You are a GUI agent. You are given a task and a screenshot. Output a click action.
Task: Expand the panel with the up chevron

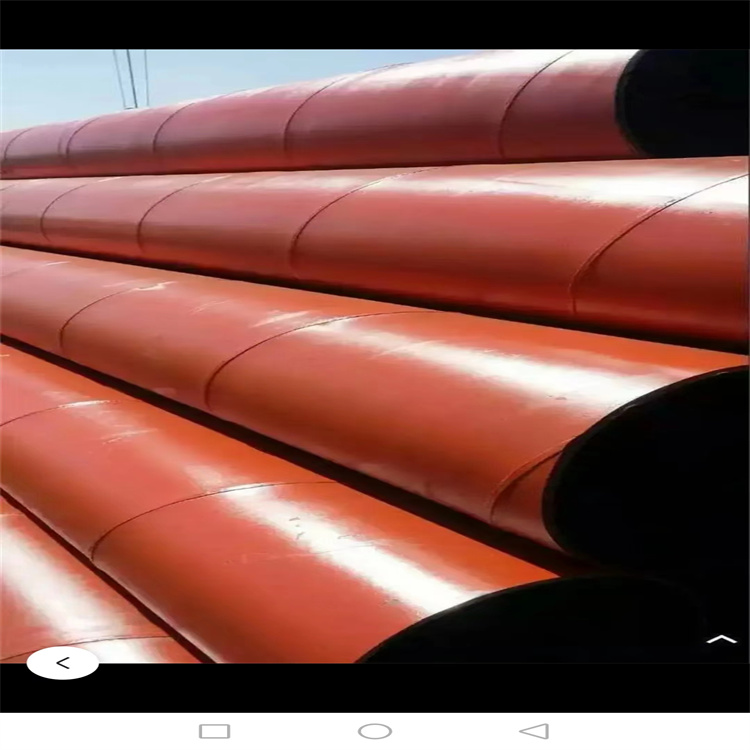coord(721,639)
